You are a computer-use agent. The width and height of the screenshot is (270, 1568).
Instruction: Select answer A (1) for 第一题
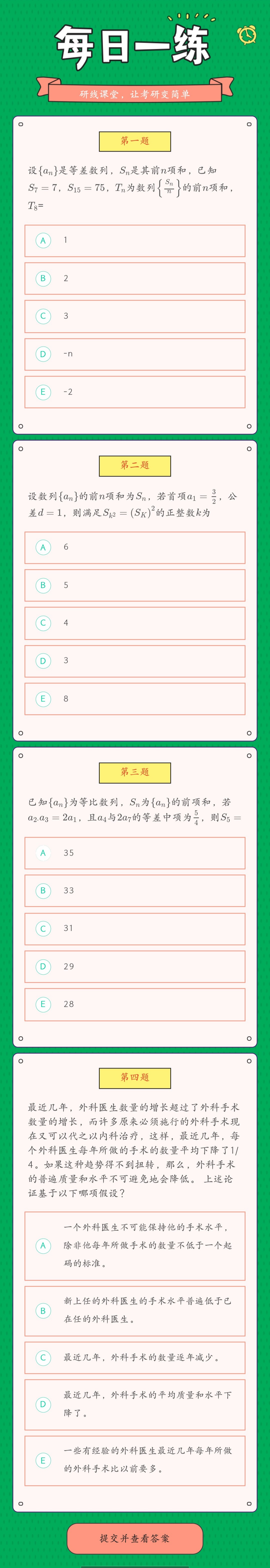(x=134, y=240)
